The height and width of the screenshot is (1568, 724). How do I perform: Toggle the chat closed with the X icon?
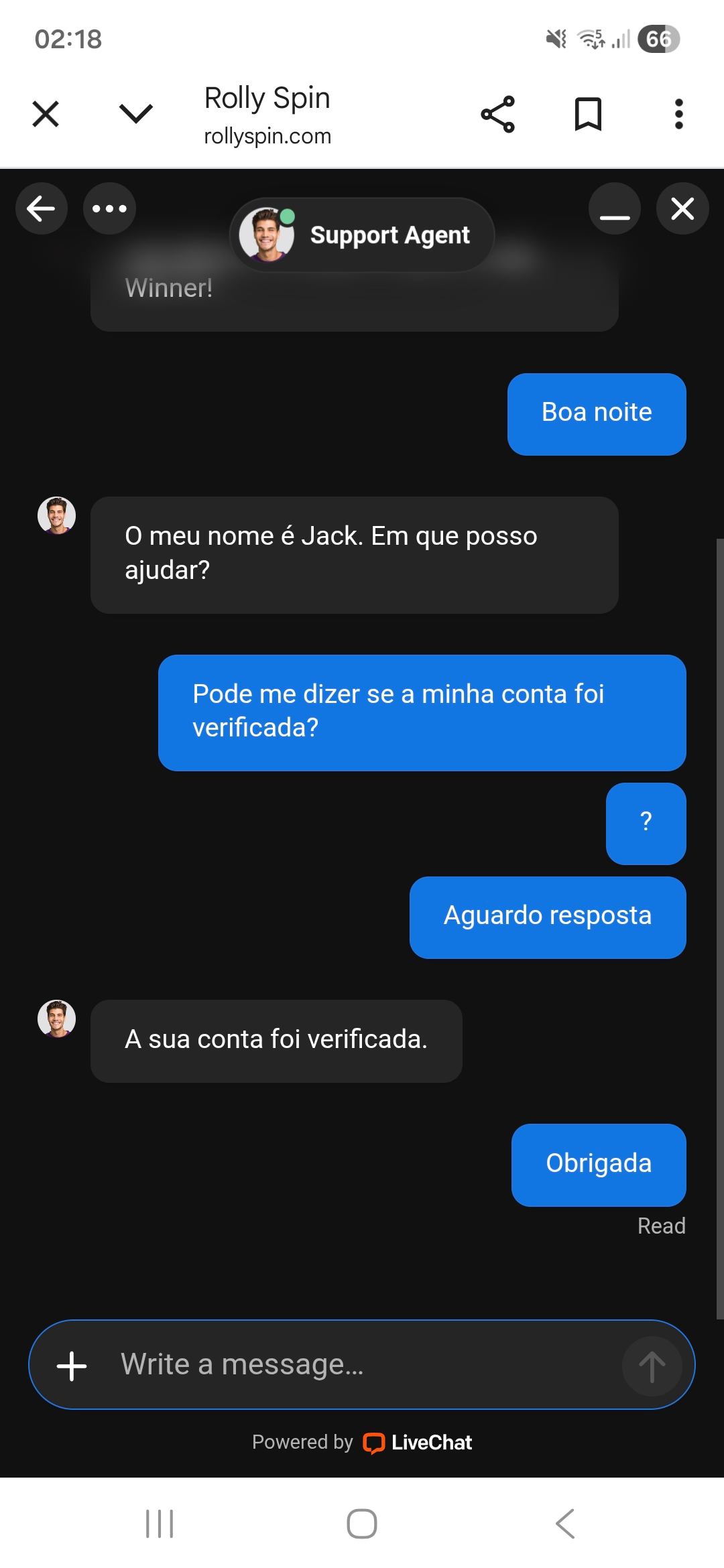[x=682, y=208]
